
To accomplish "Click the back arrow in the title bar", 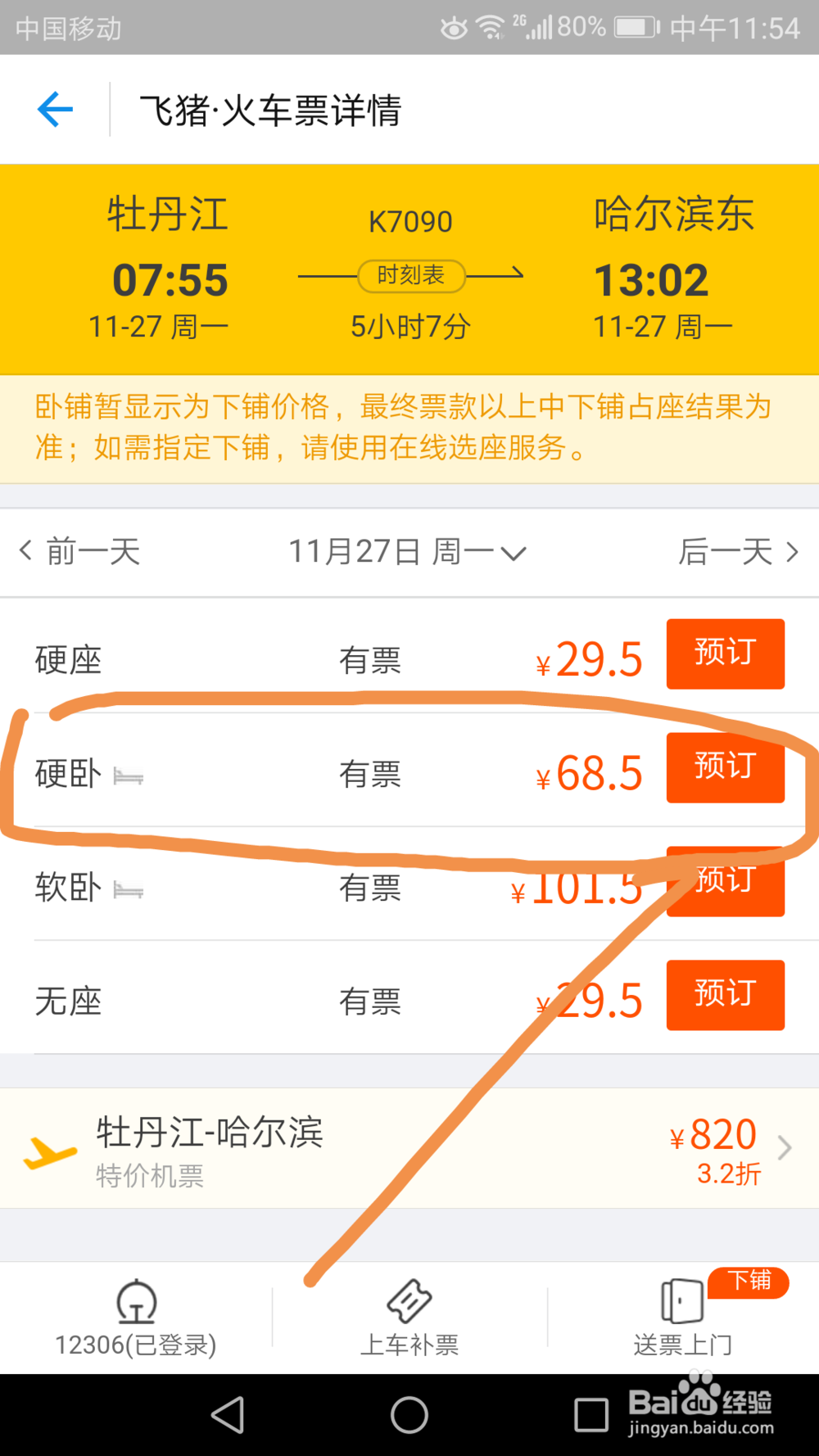I will coord(54,109).
